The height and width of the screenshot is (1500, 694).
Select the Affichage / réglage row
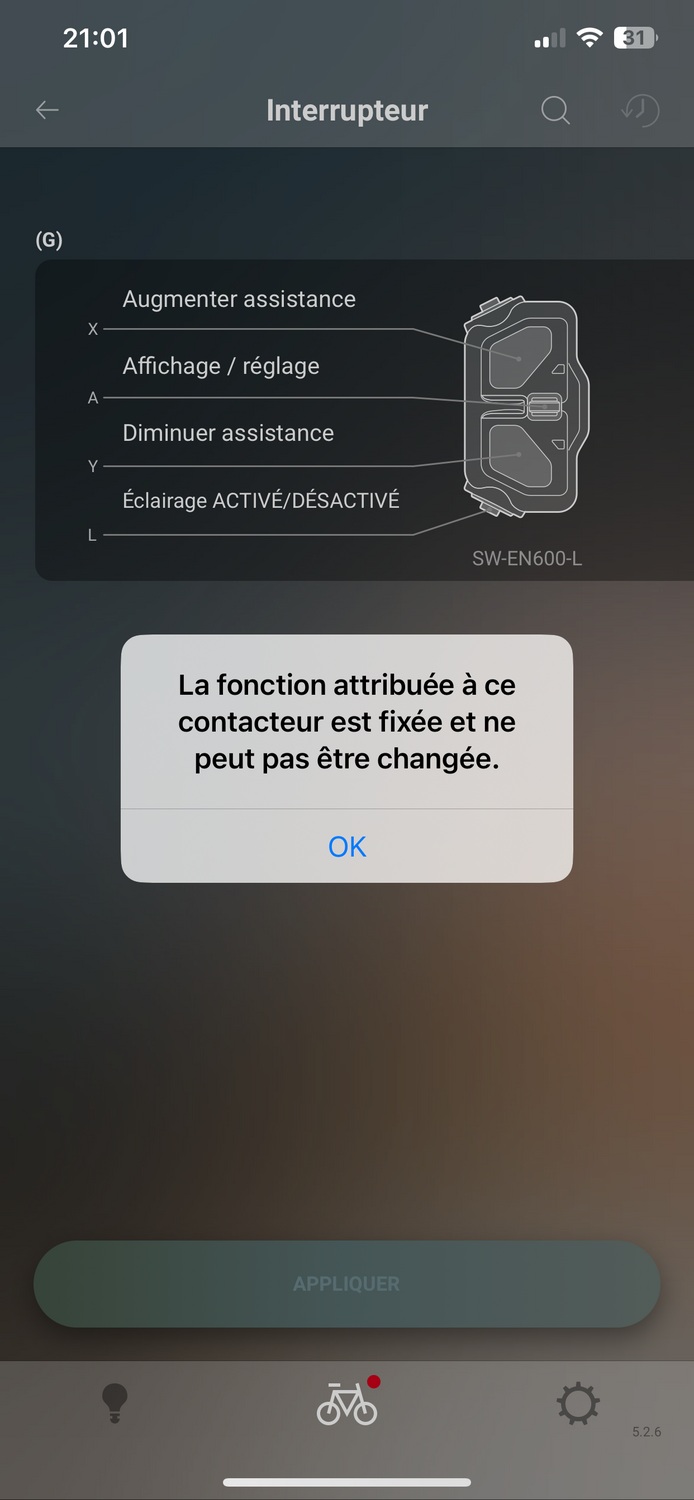pos(221,366)
